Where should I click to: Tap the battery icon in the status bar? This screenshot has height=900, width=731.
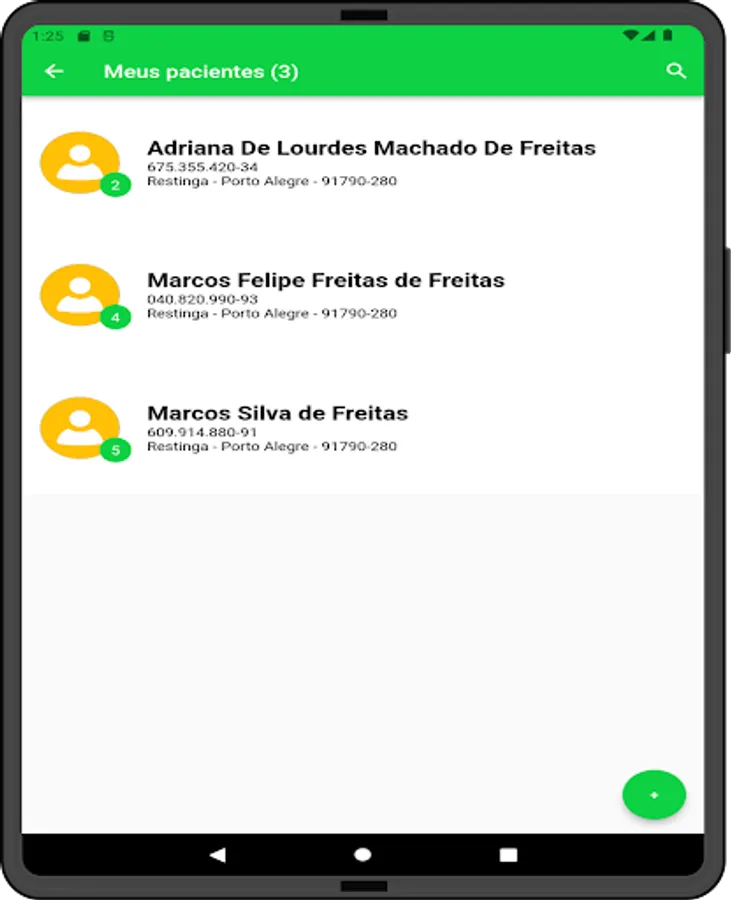[668, 35]
